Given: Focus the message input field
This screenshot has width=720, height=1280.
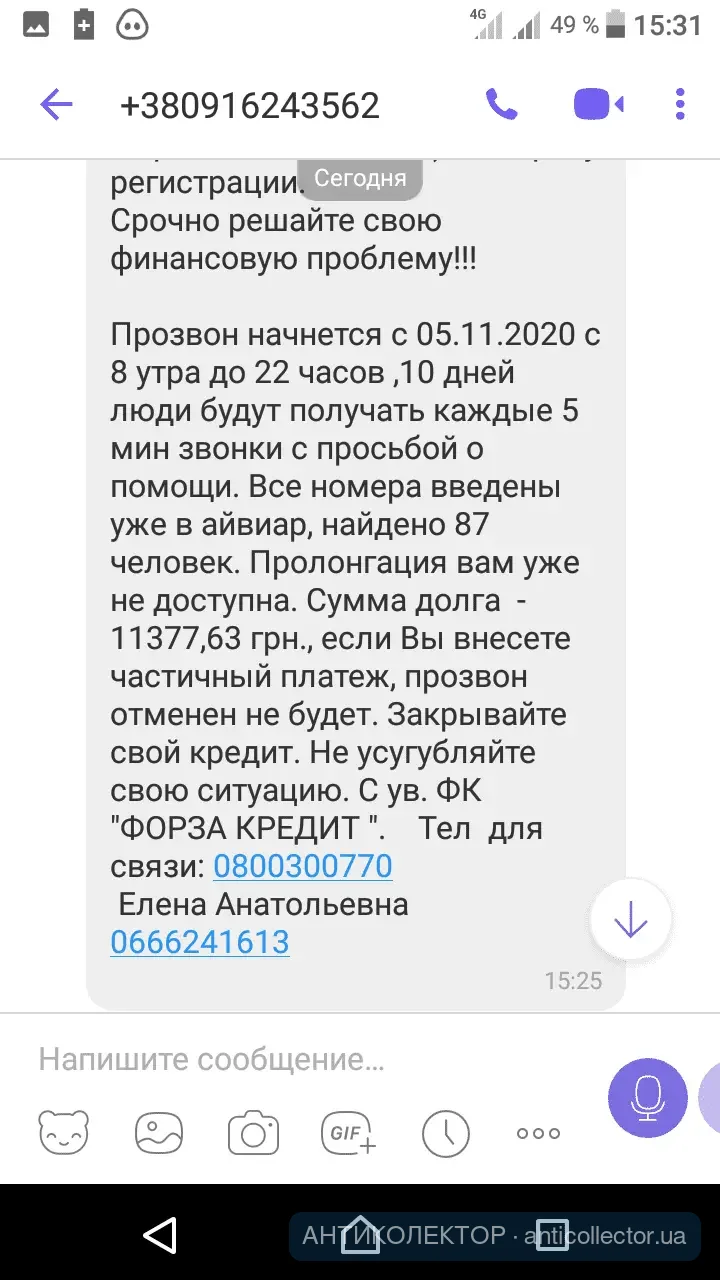Looking at the screenshot, I should 300,1060.
